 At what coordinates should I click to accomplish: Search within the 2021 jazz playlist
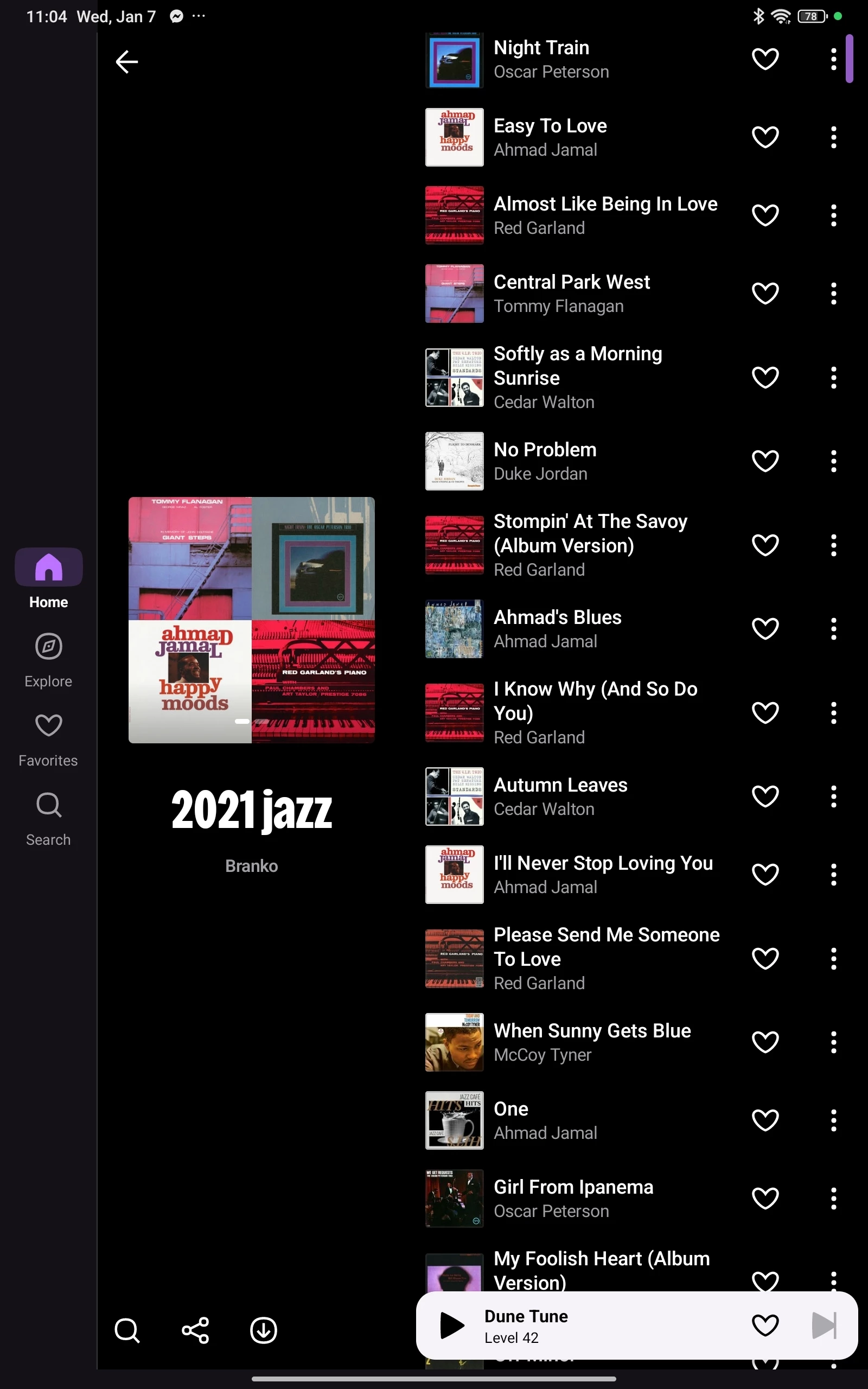[127, 1330]
